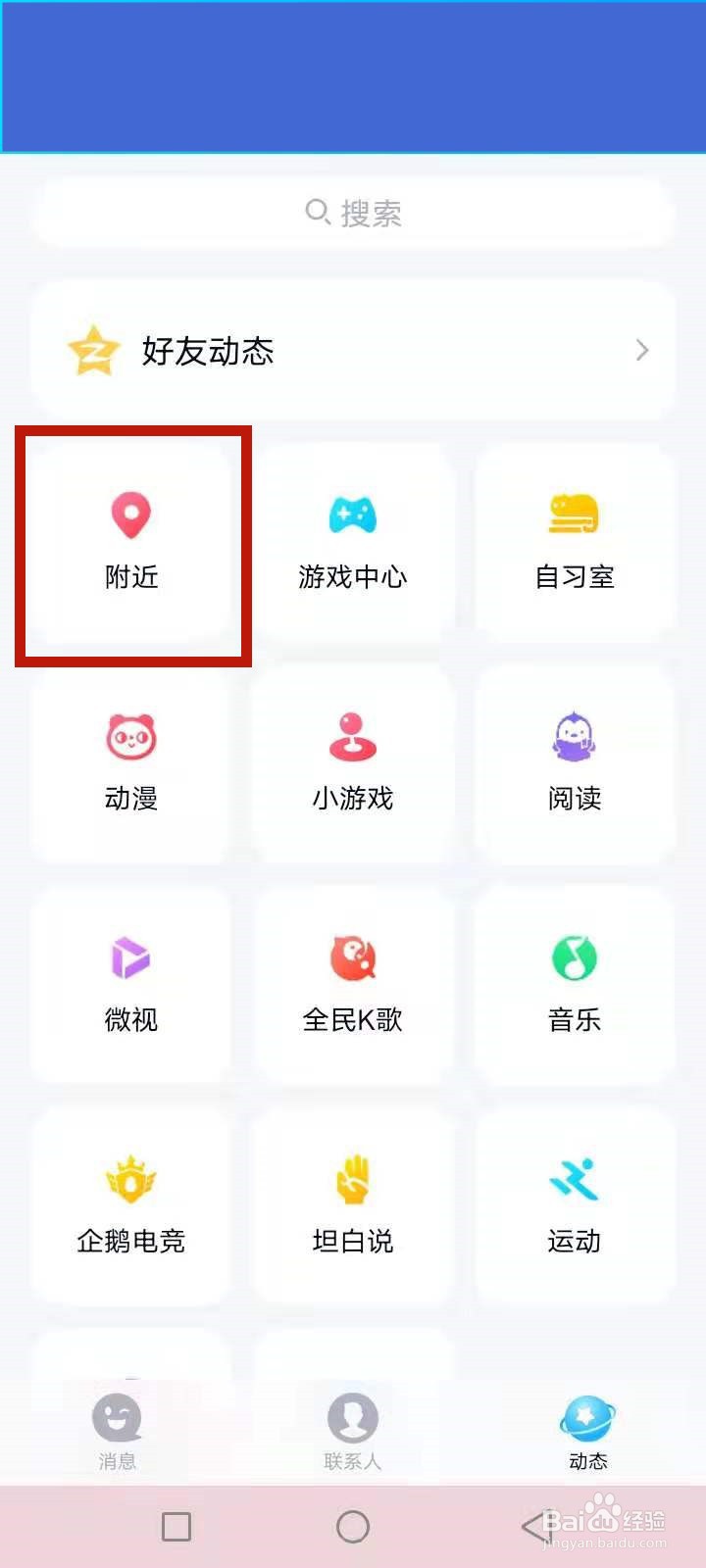706x1568 pixels.
Task: Open the 动漫 comics section
Action: 130,764
